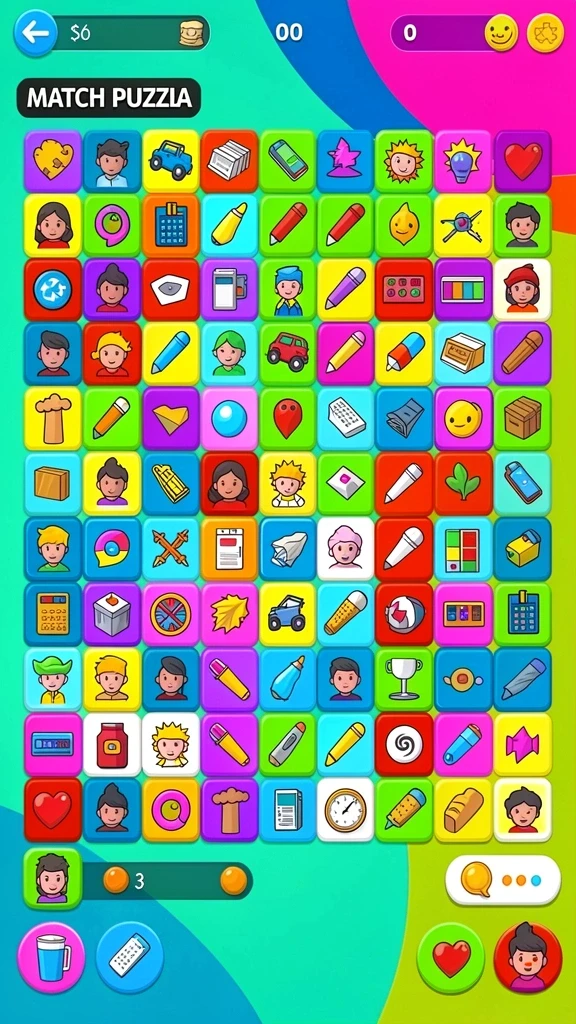The height and width of the screenshot is (1024, 576).
Task: Choose the red map pin tile
Action: [x=287, y=417]
